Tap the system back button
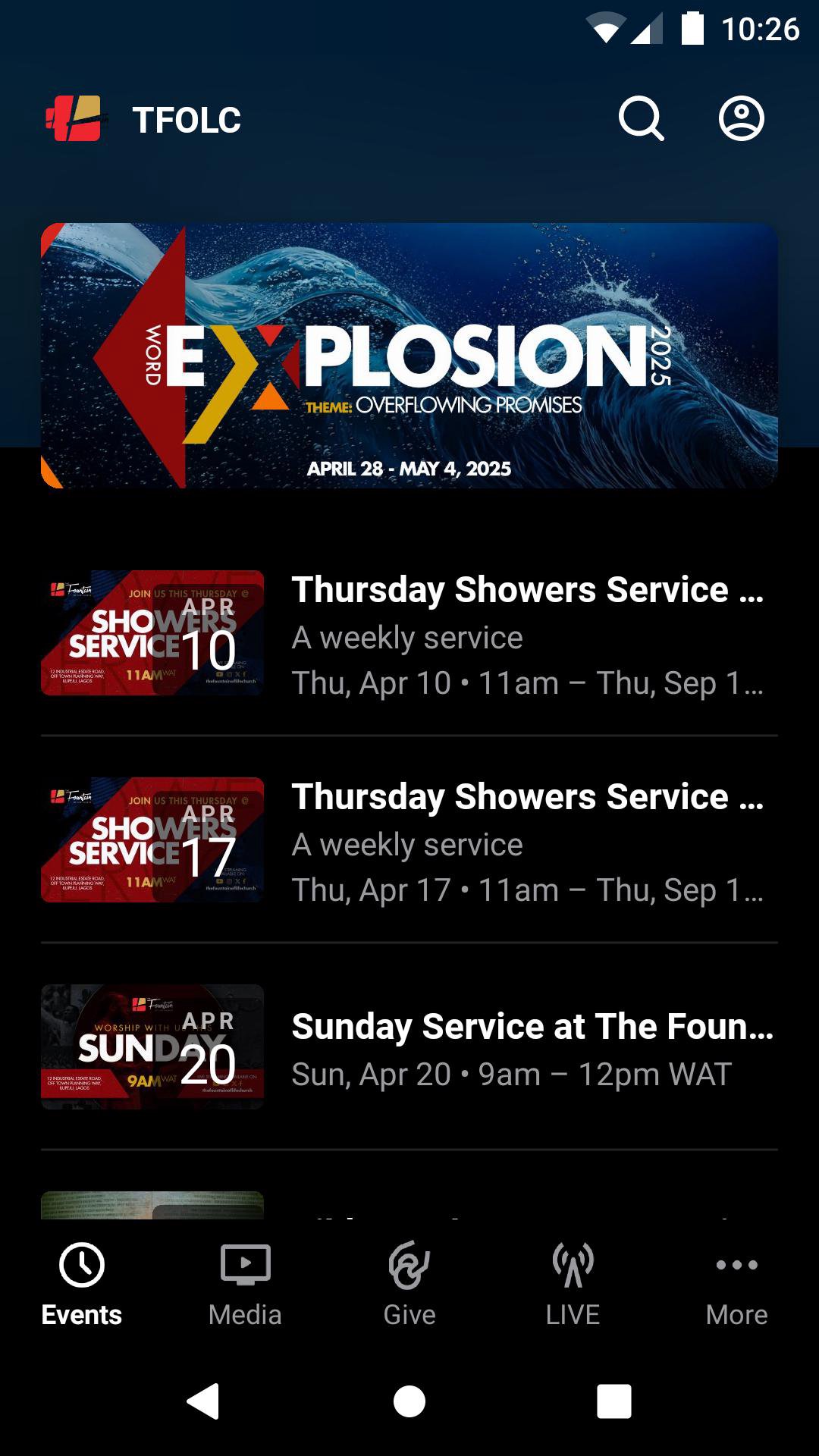This screenshot has width=819, height=1456. (203, 1401)
